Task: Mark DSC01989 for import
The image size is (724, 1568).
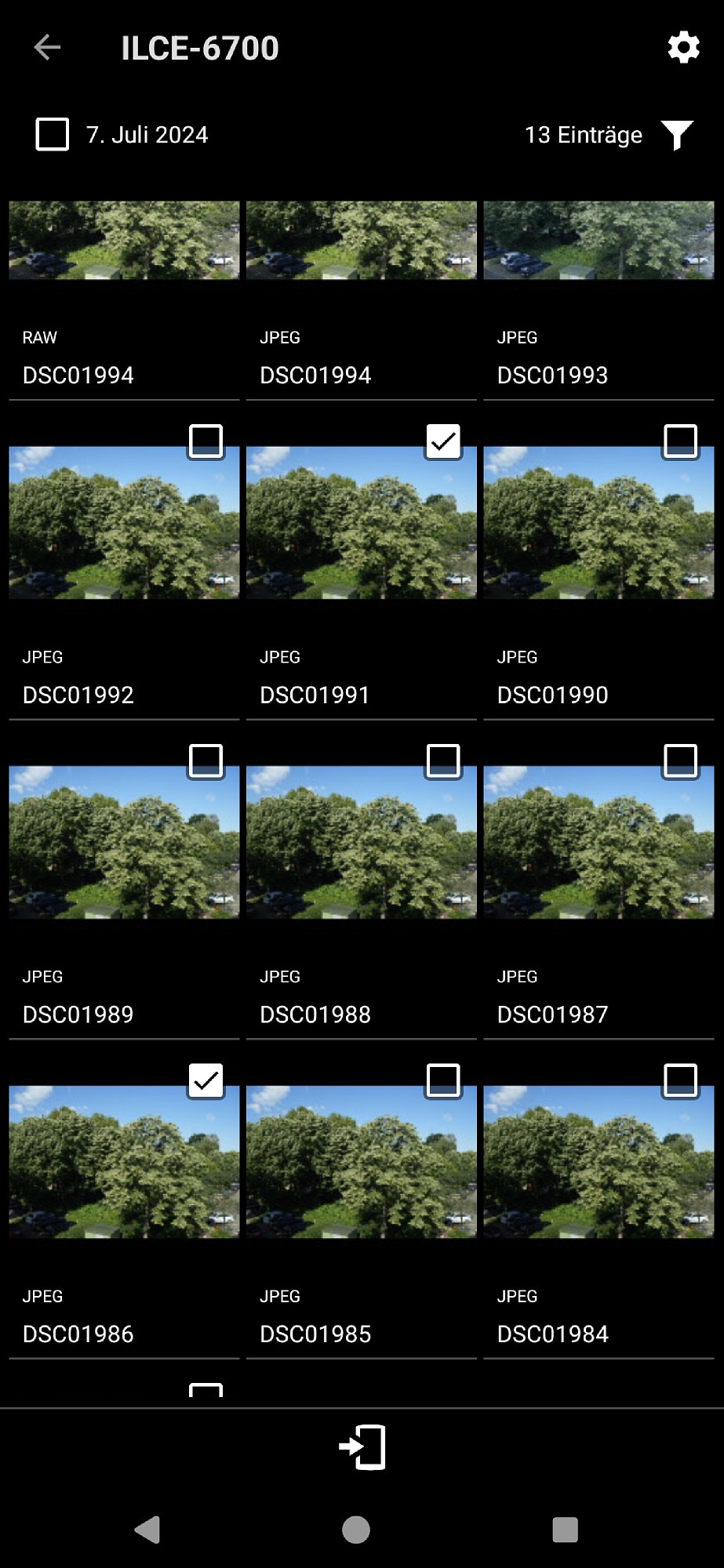Action: (x=206, y=760)
